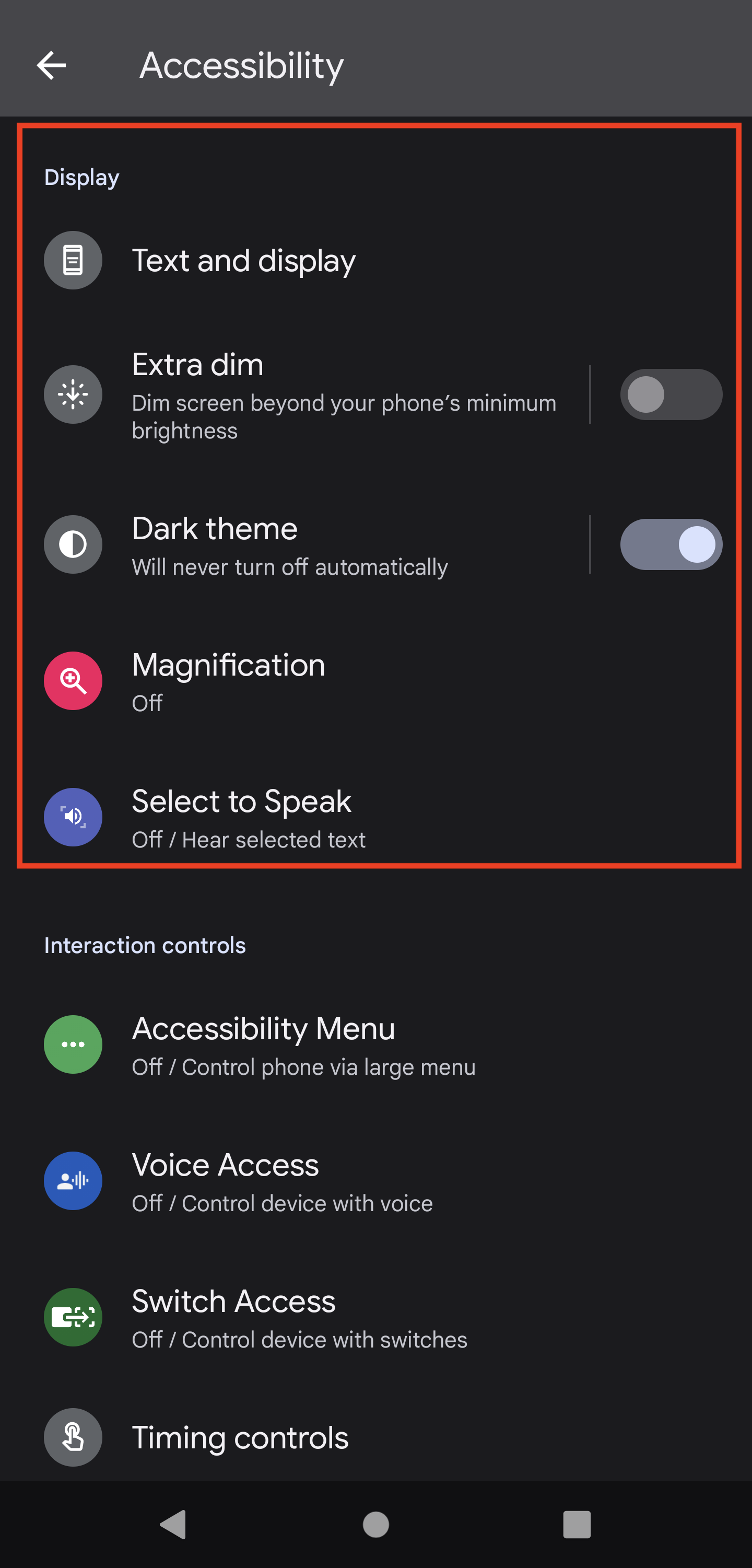
Task: Go back using the top arrow
Action: click(x=52, y=65)
